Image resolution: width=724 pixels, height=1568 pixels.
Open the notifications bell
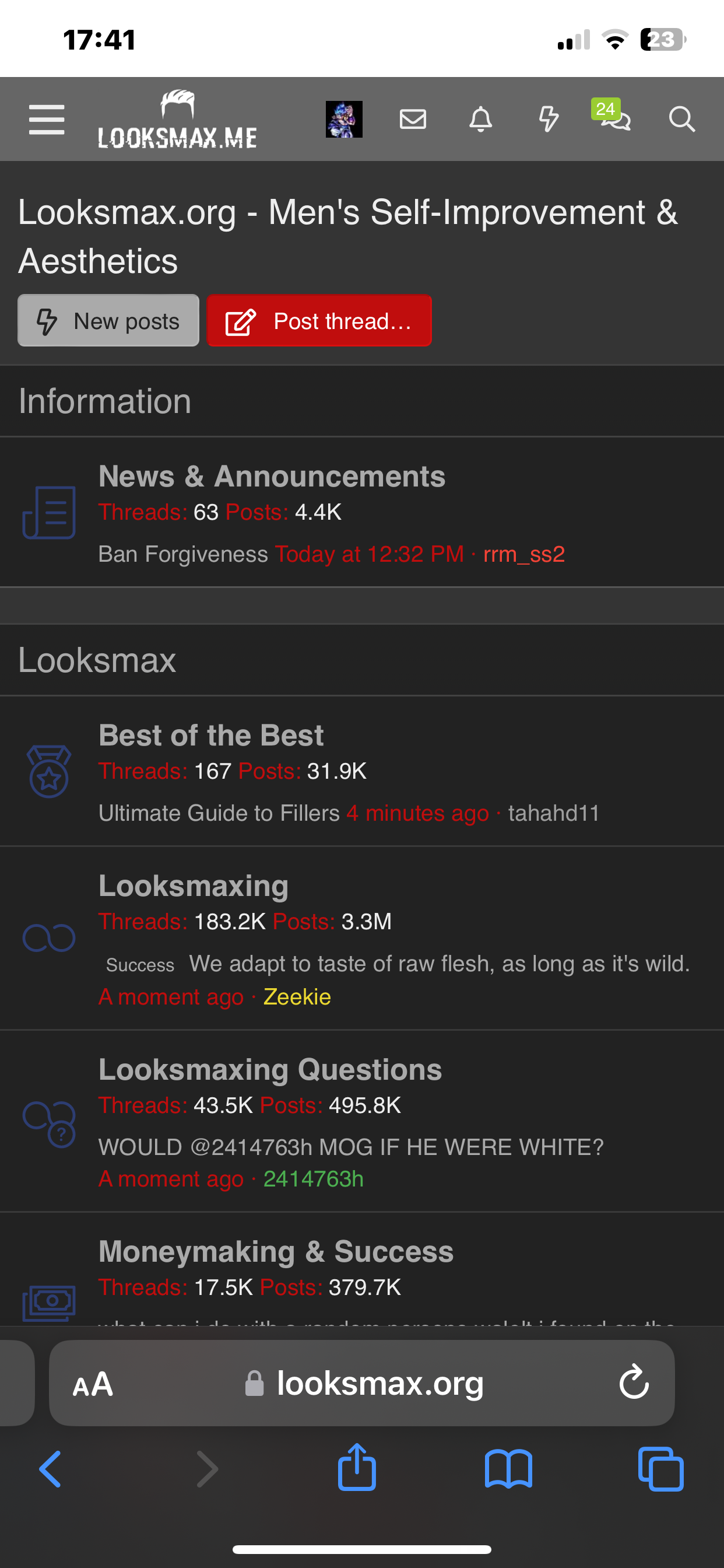tap(481, 120)
